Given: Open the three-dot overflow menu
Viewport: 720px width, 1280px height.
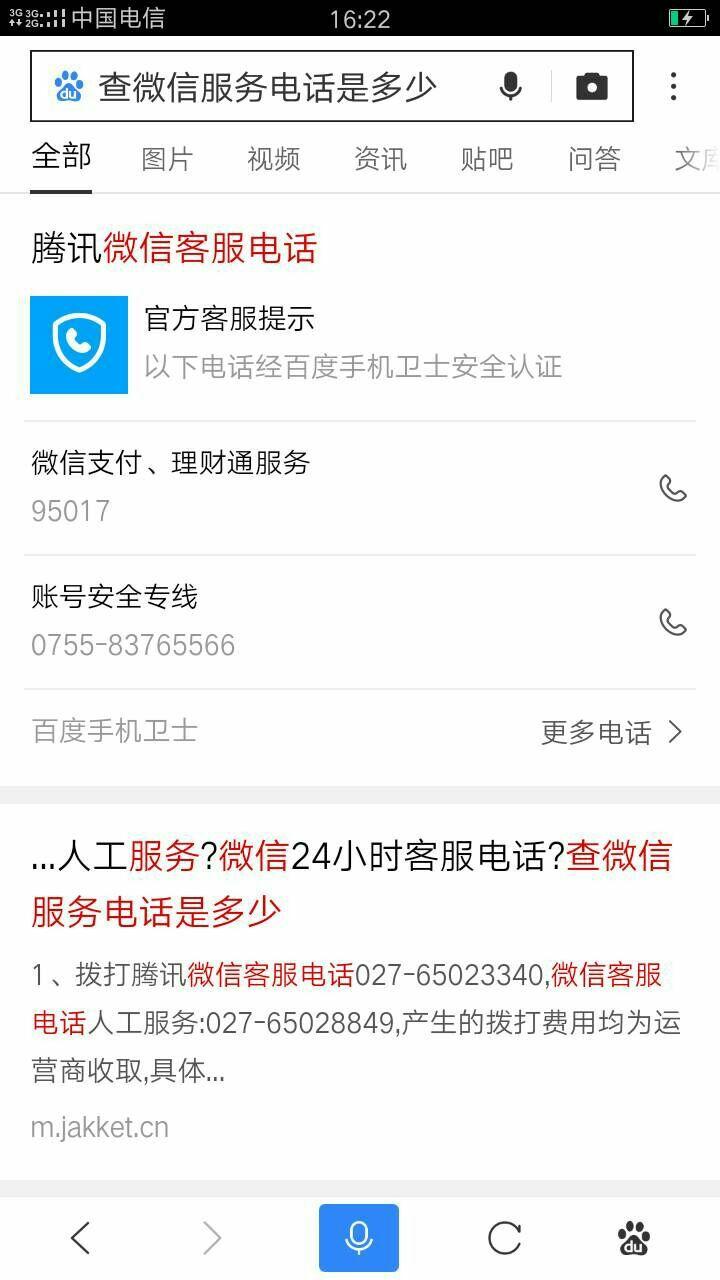Looking at the screenshot, I should [x=673, y=86].
